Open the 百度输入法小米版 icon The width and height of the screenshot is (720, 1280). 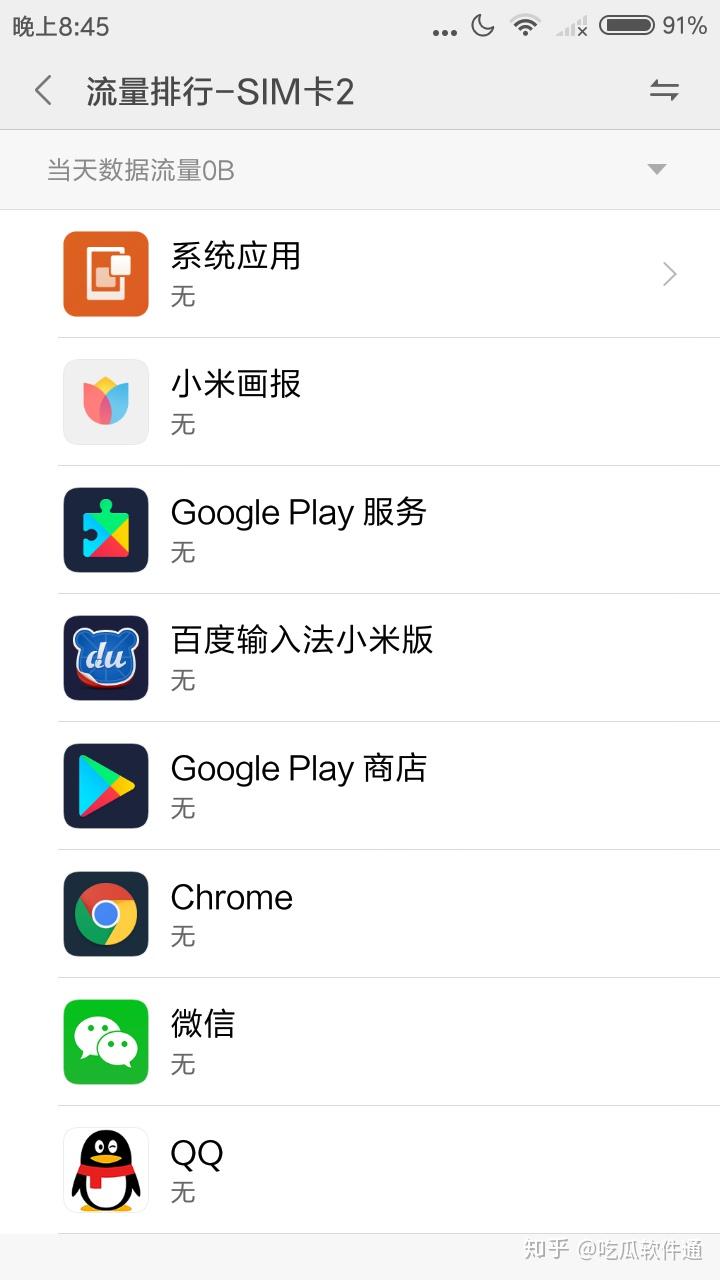point(105,658)
